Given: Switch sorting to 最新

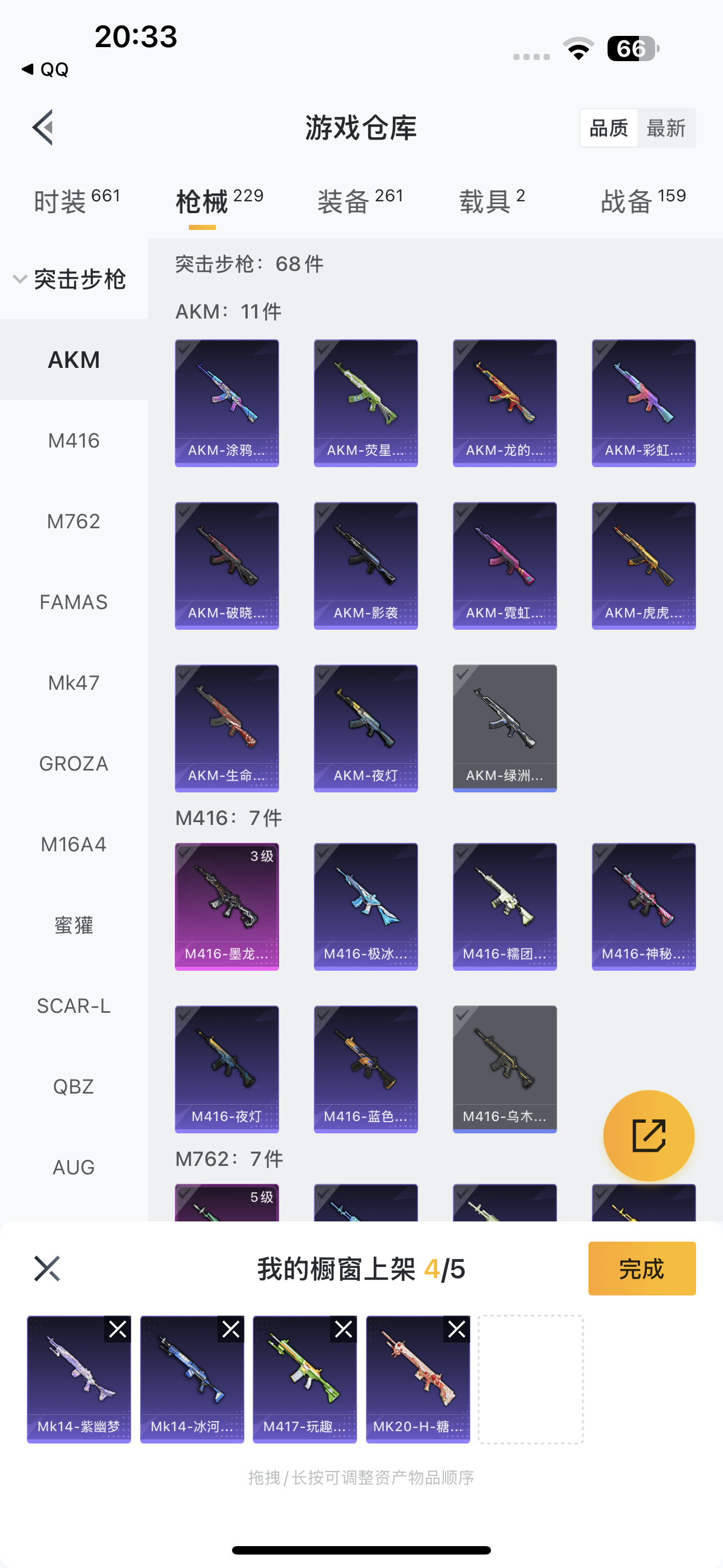Looking at the screenshot, I should pyautogui.click(x=666, y=128).
